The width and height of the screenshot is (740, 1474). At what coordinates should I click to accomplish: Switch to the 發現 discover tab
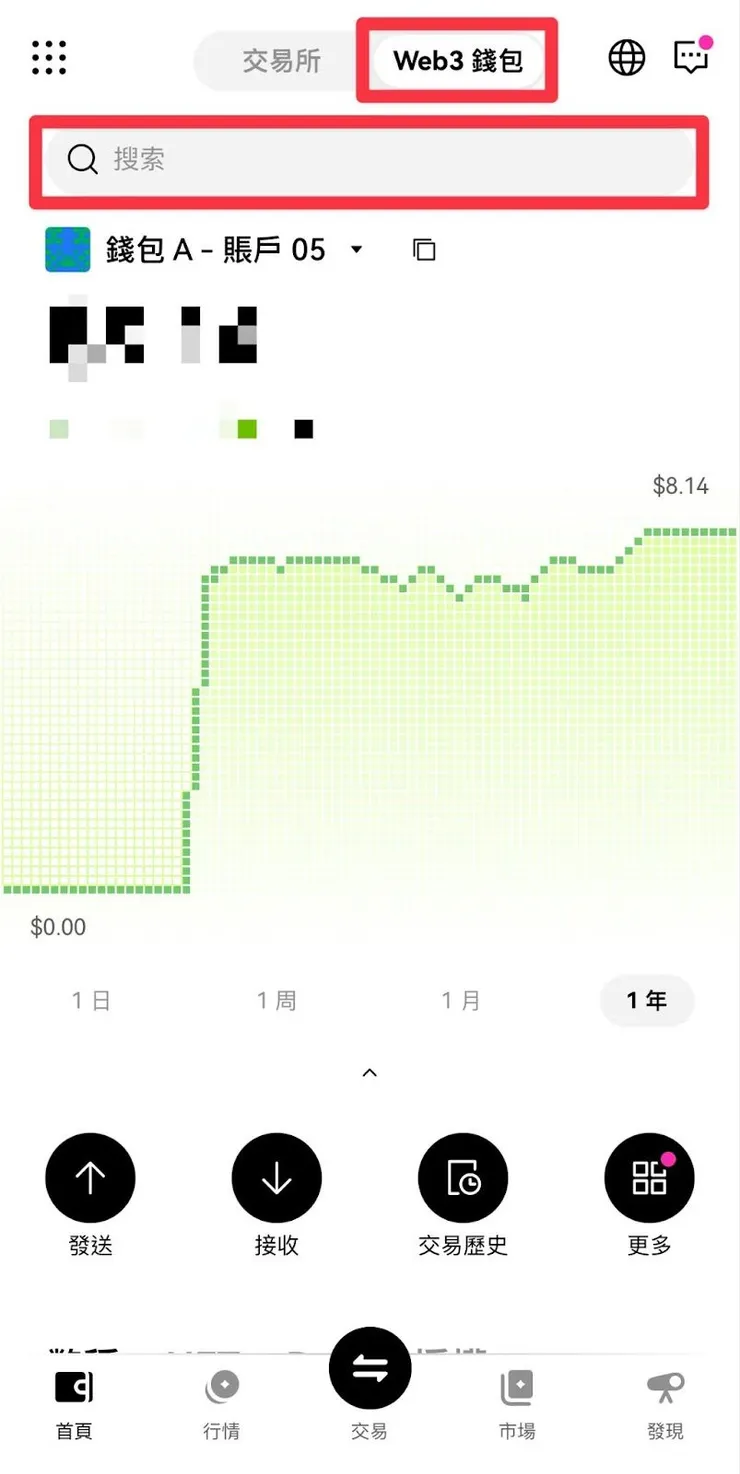[665, 1402]
